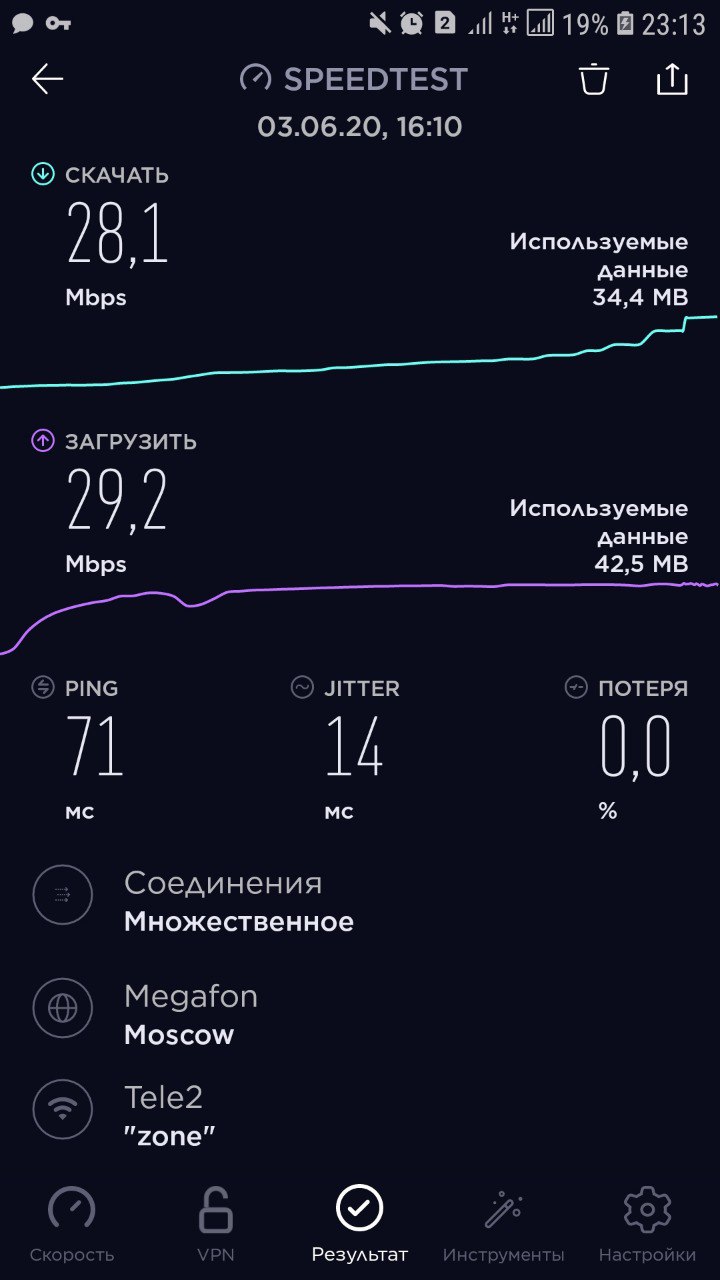
Task: Go to the Настройки tab
Action: click(647, 1224)
